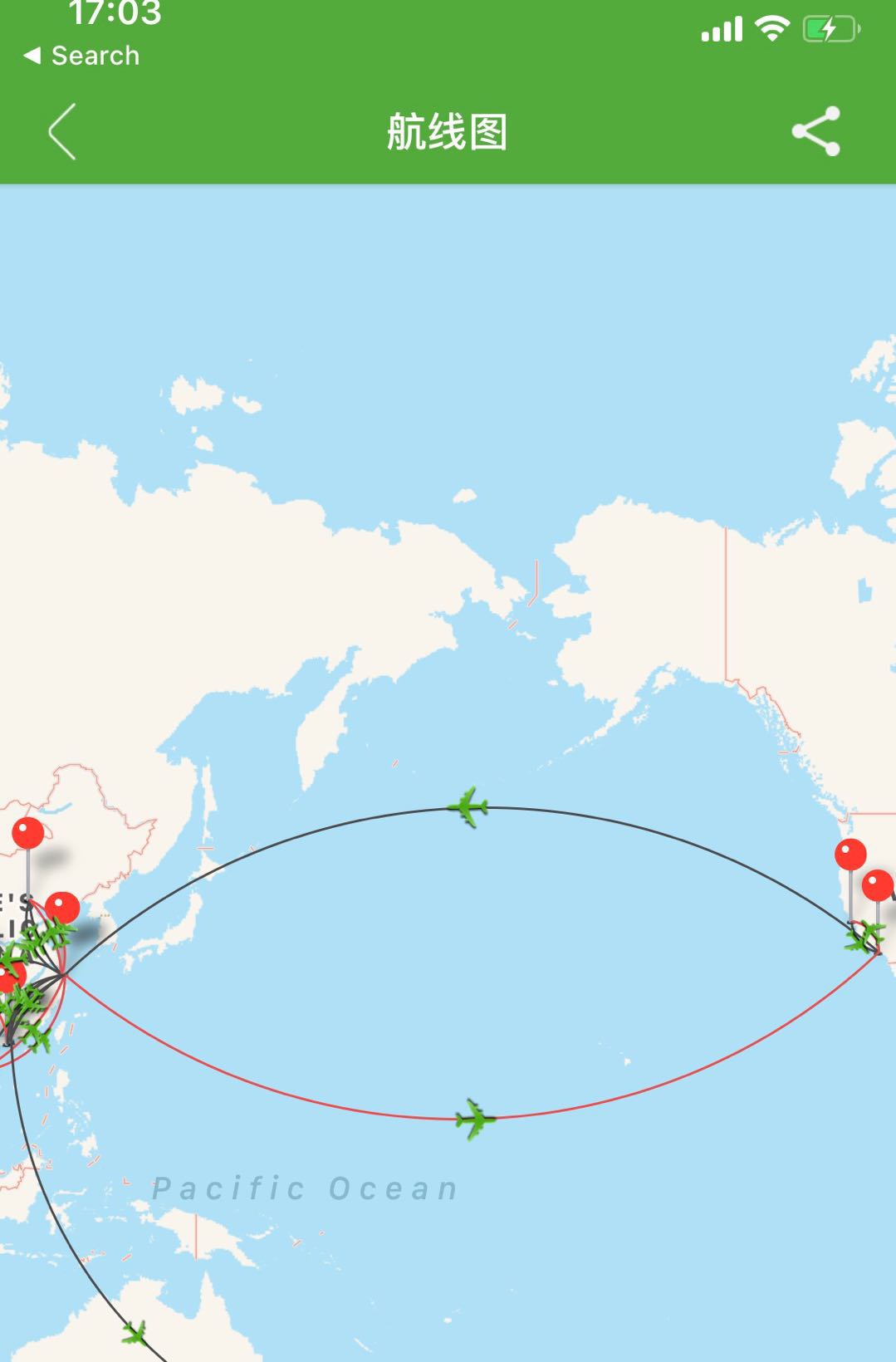Go back from the 航线图 screen
This screenshot has width=896, height=1362.
click(62, 131)
